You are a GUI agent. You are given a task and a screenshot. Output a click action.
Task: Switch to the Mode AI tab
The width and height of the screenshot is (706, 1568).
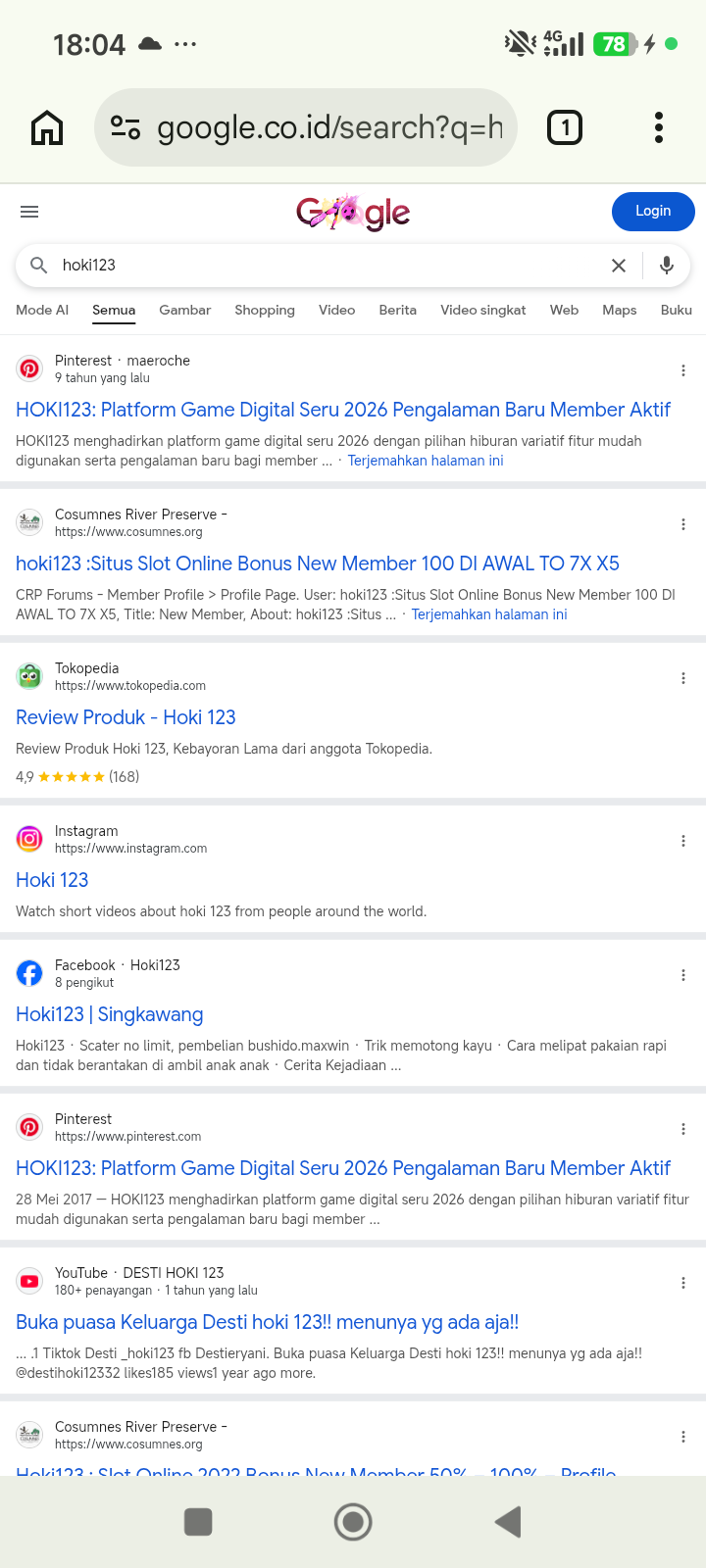(x=42, y=310)
